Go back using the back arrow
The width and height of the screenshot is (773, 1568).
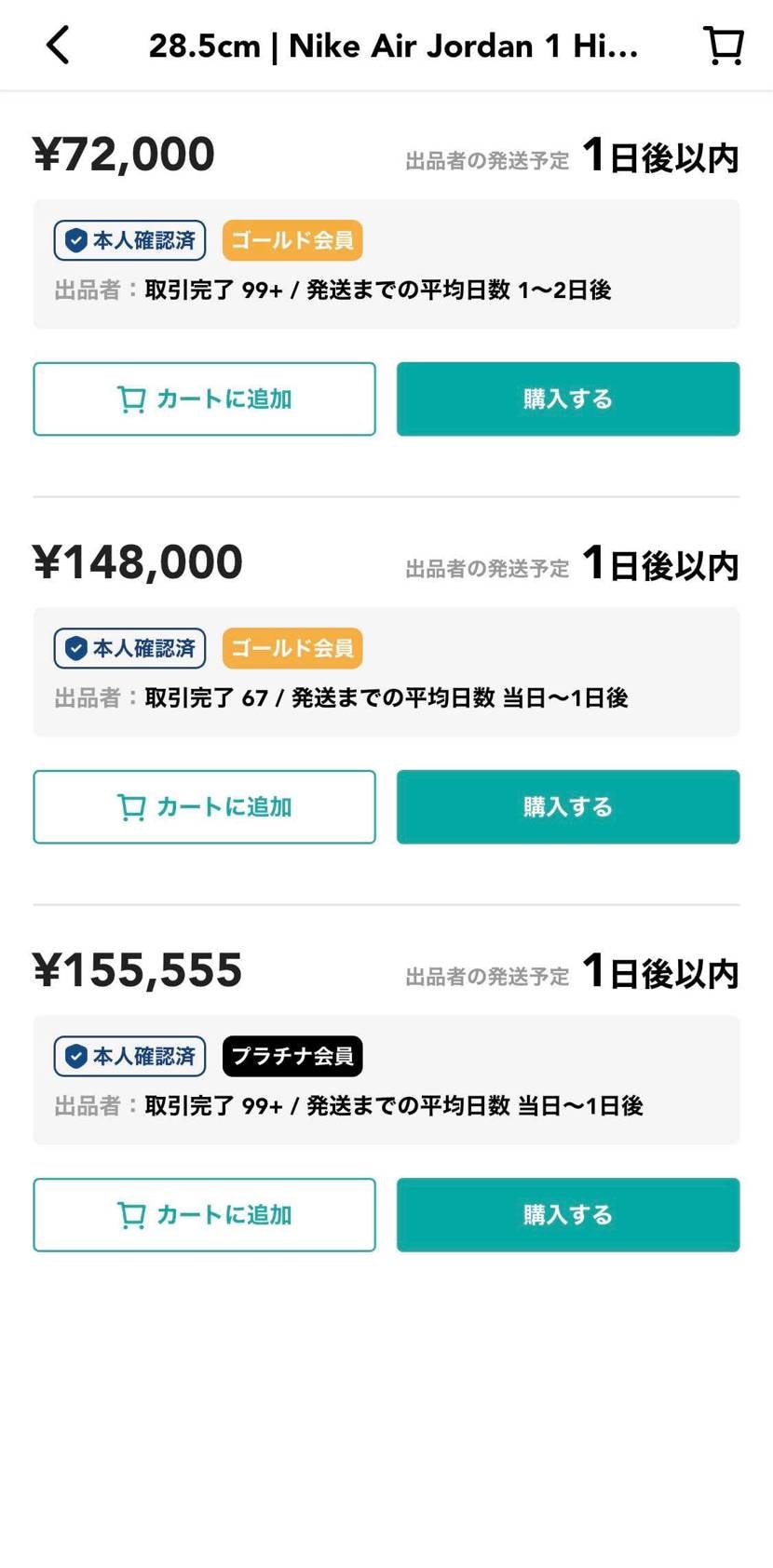[x=58, y=44]
